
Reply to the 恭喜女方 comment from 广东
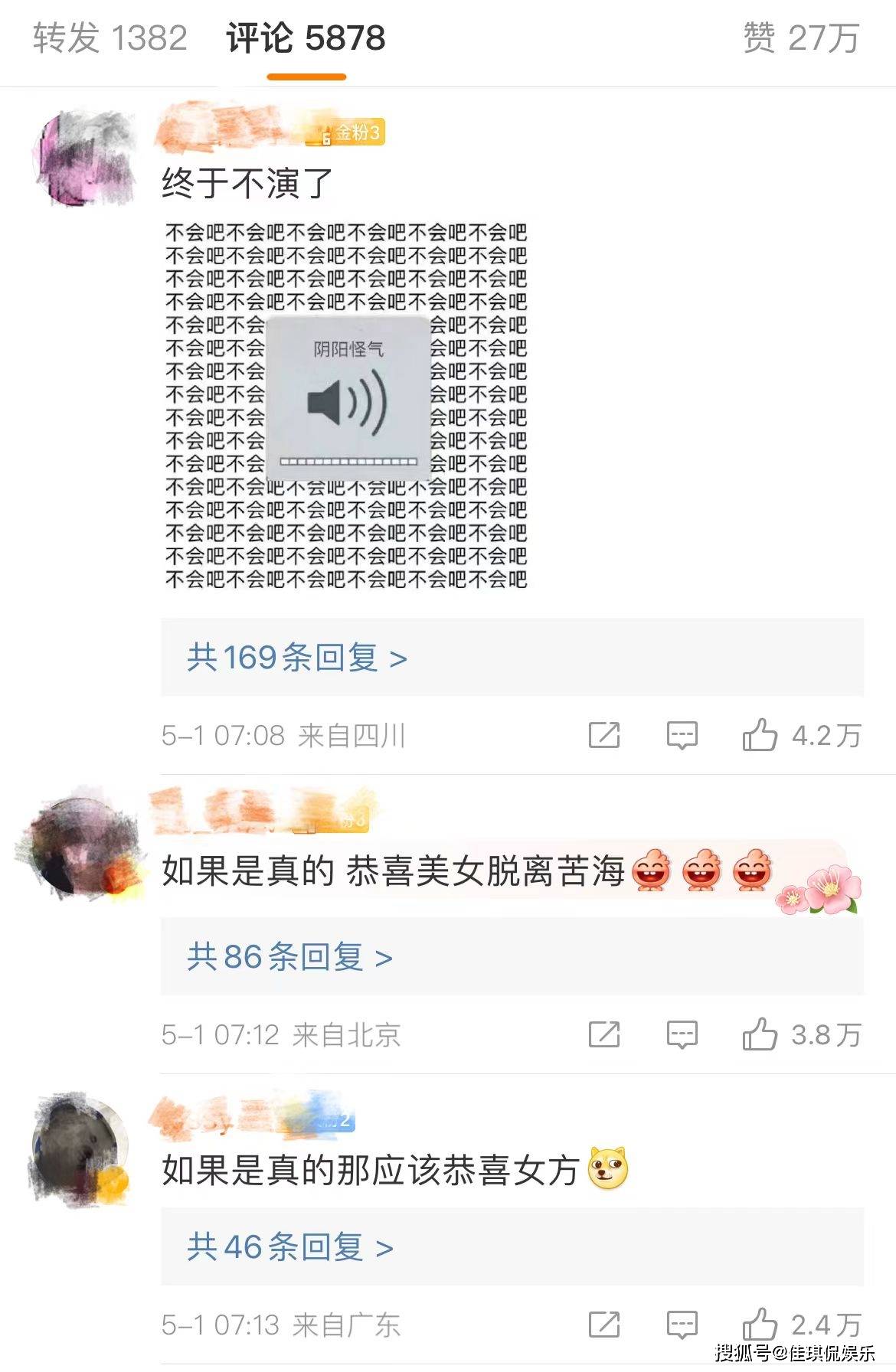pos(682,1325)
